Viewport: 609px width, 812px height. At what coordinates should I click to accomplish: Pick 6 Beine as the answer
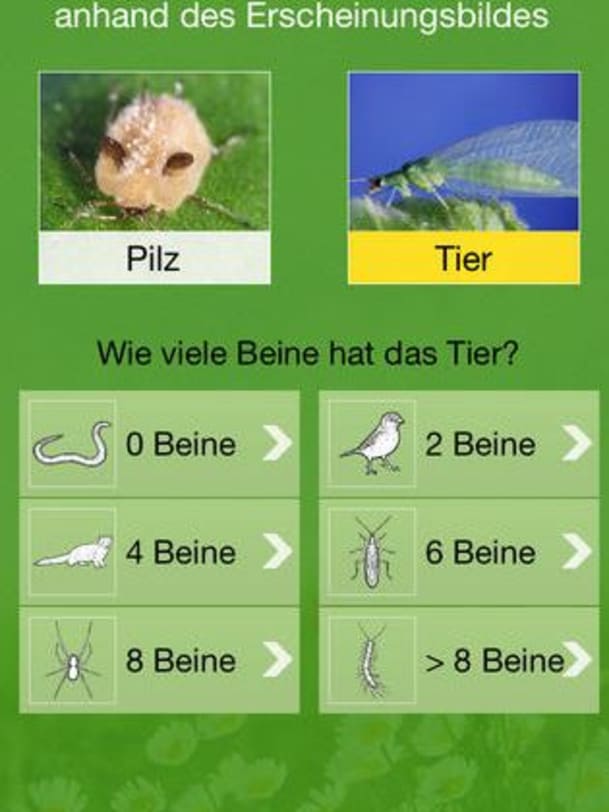(x=458, y=552)
